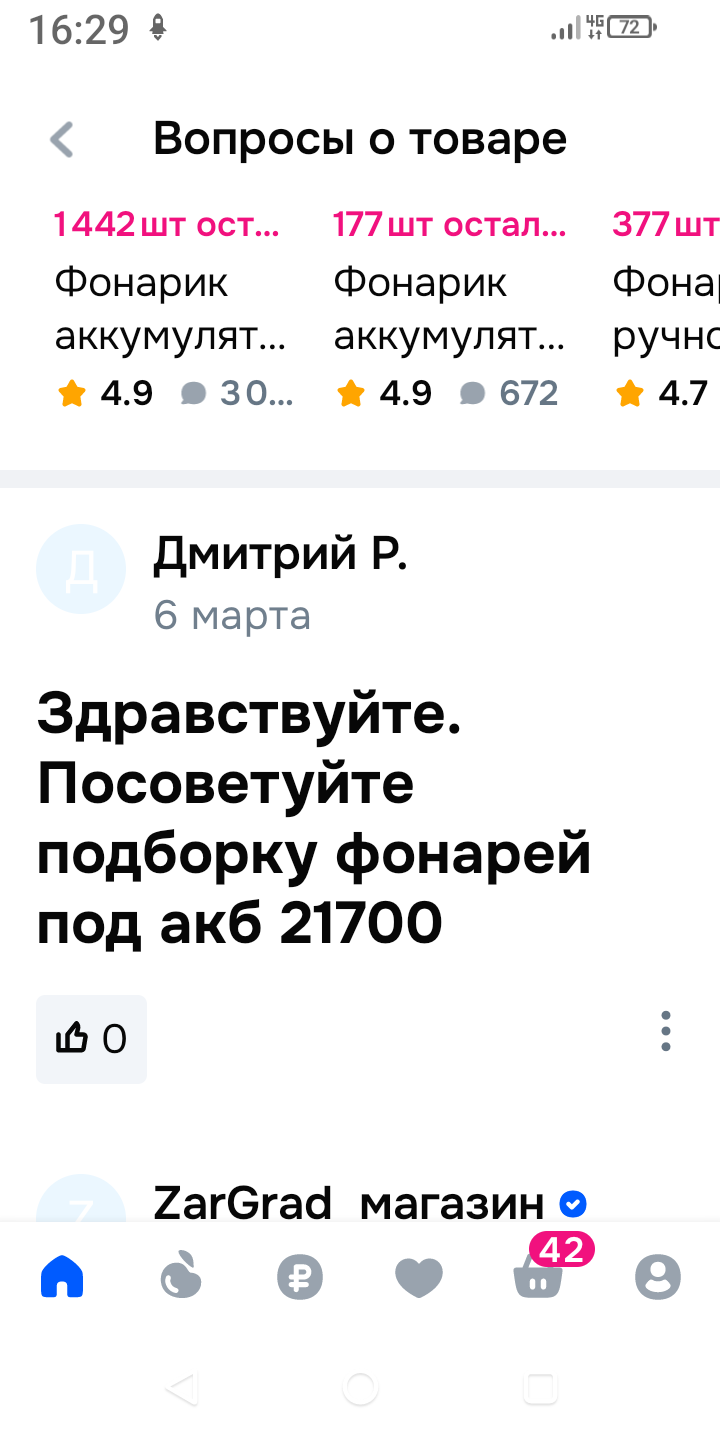Open the Fresh groceries tab
This screenshot has height=1440, width=720.
point(181,1277)
